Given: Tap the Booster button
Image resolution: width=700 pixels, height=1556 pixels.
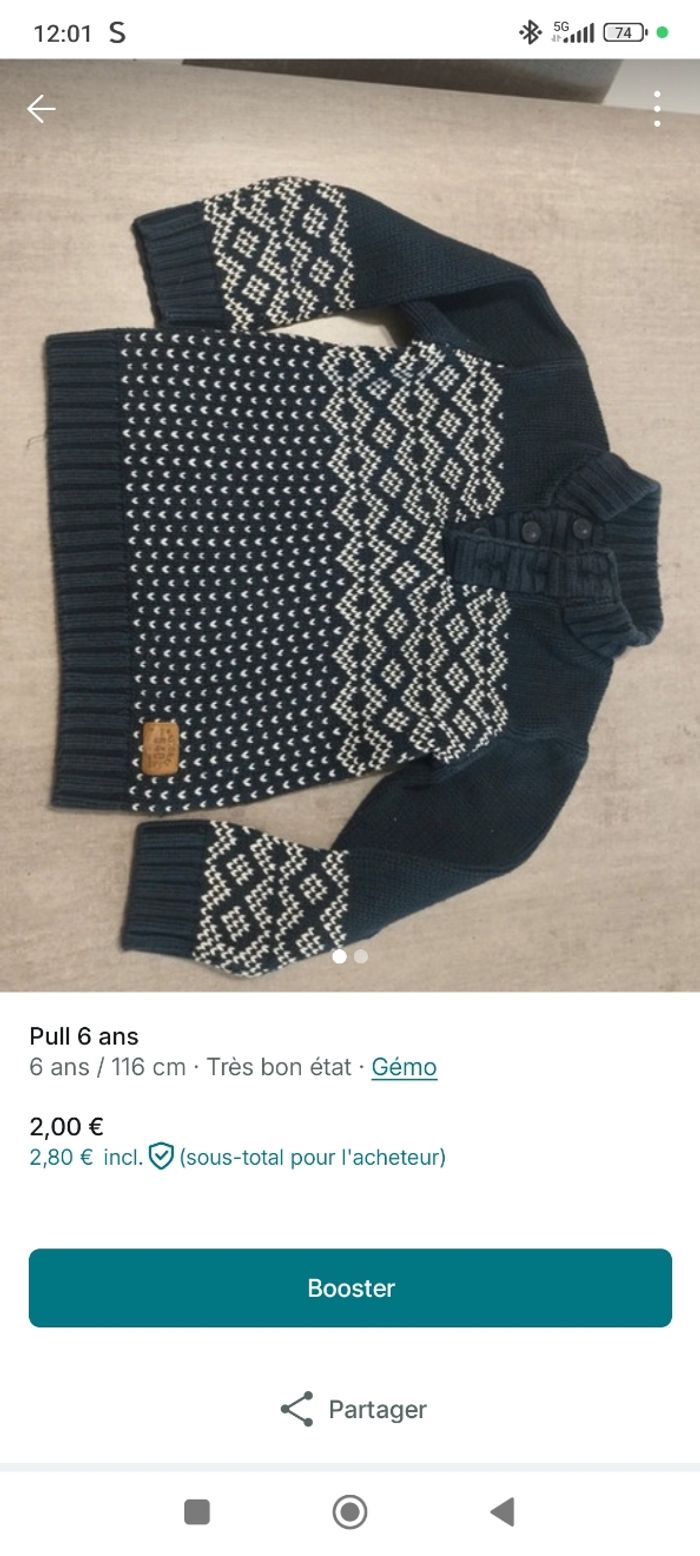Looking at the screenshot, I should (x=350, y=1288).
